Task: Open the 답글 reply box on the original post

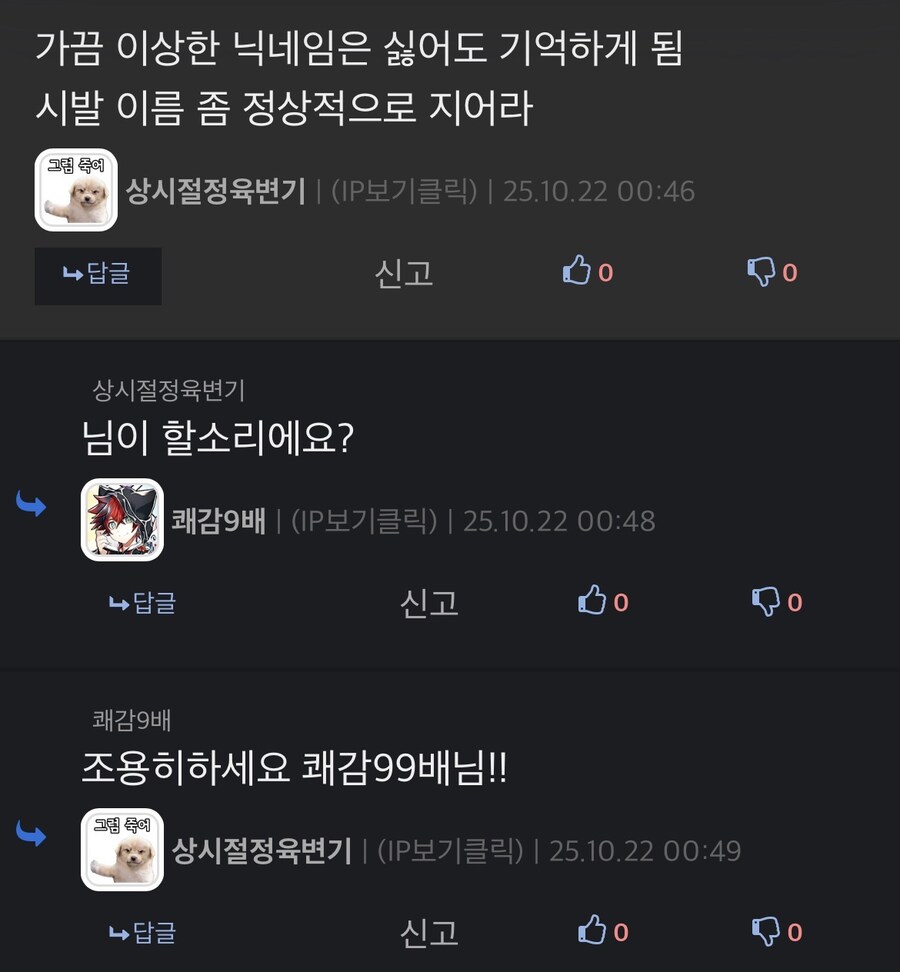Action: pos(97,275)
